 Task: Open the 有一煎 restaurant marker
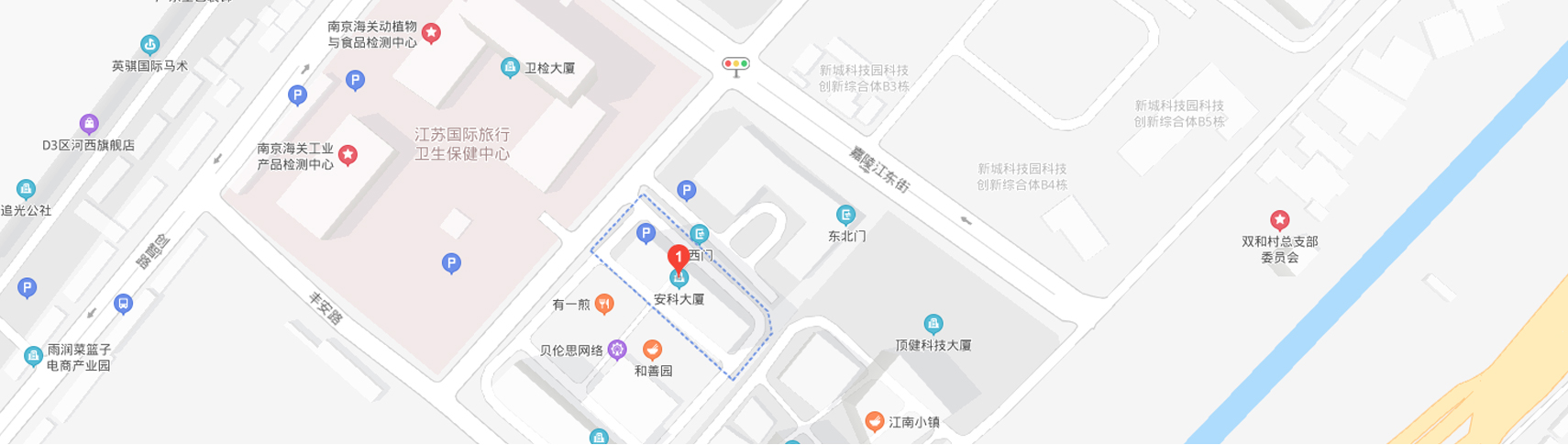(604, 304)
